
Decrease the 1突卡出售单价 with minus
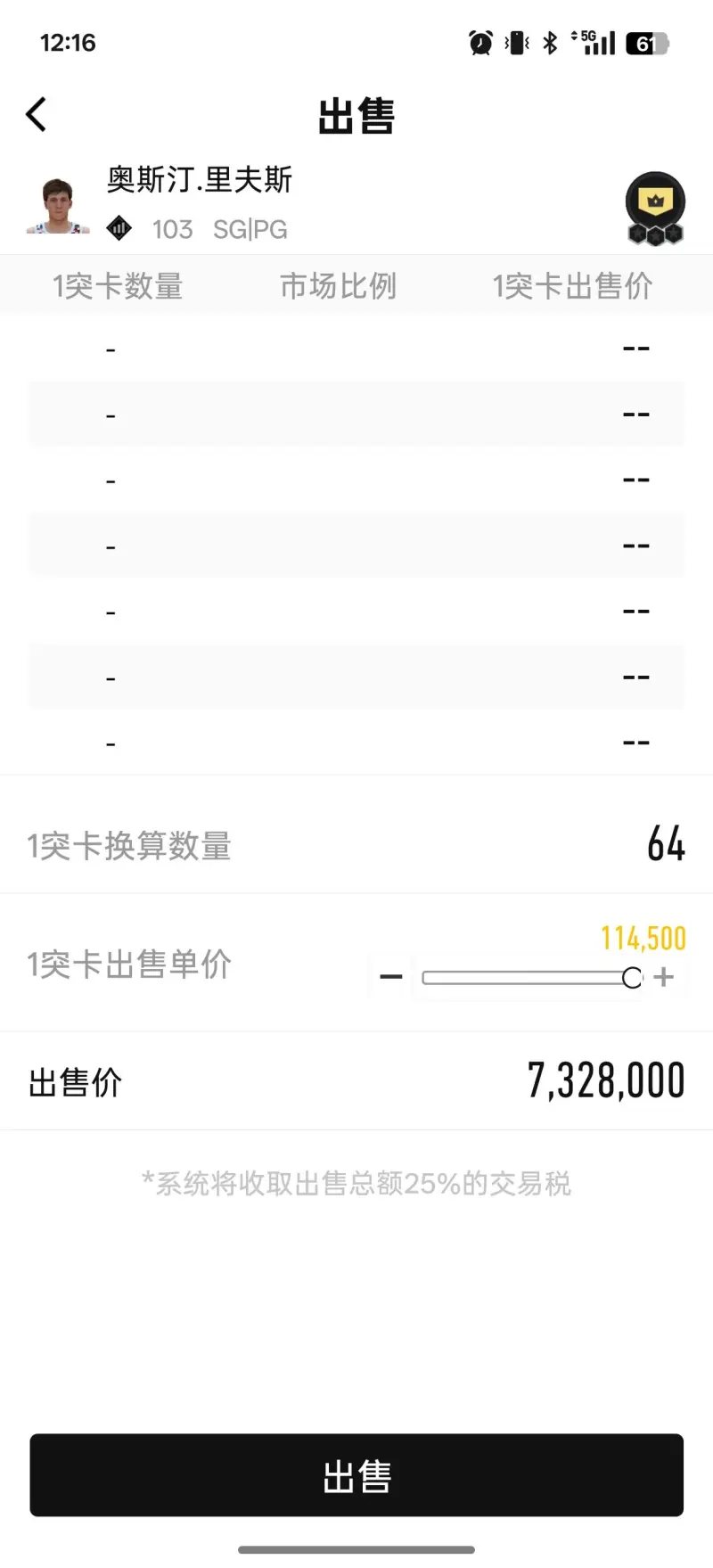390,977
